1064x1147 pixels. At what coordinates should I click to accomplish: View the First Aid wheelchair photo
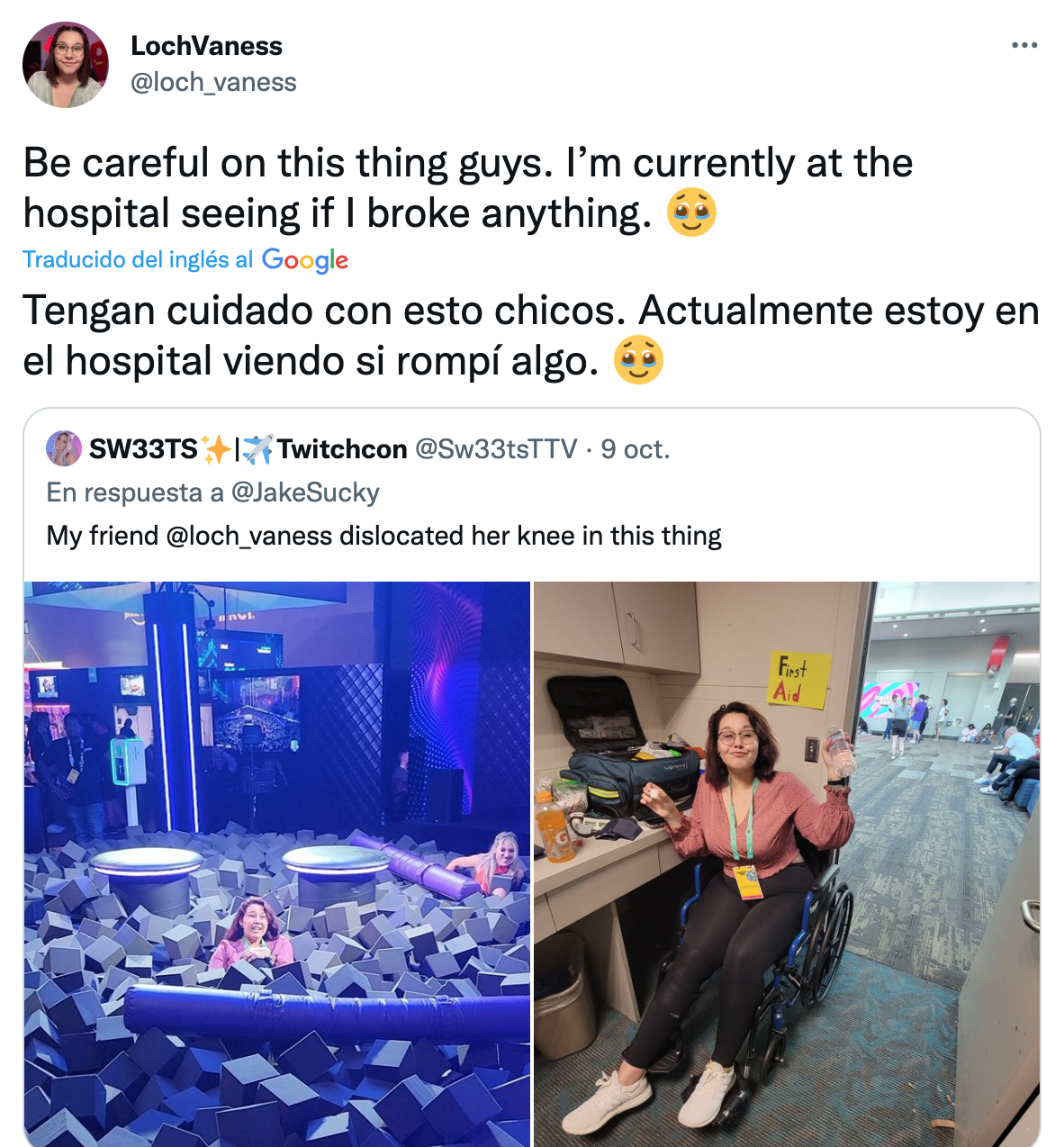[x=786, y=863]
